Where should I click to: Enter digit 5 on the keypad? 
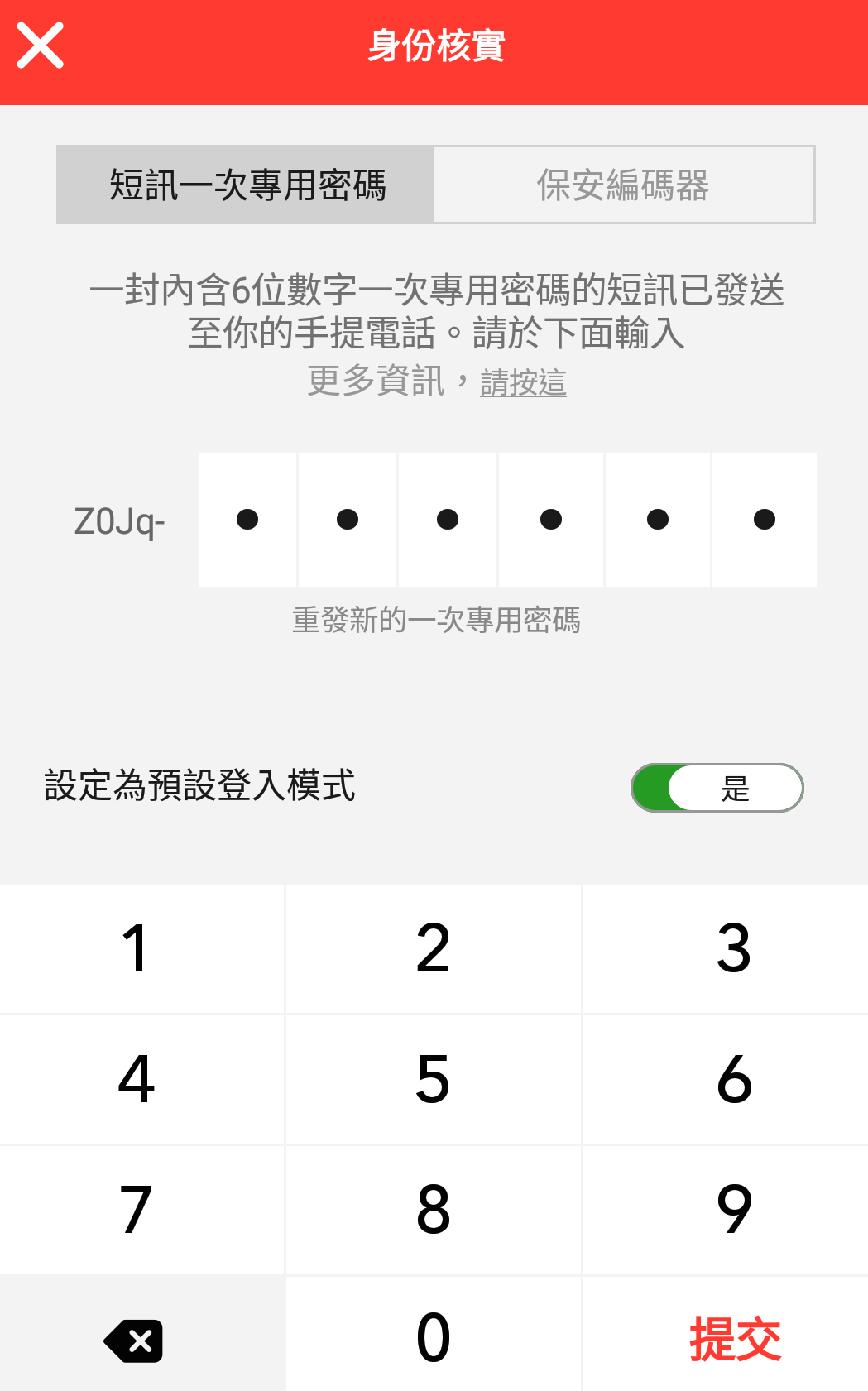point(433,1079)
